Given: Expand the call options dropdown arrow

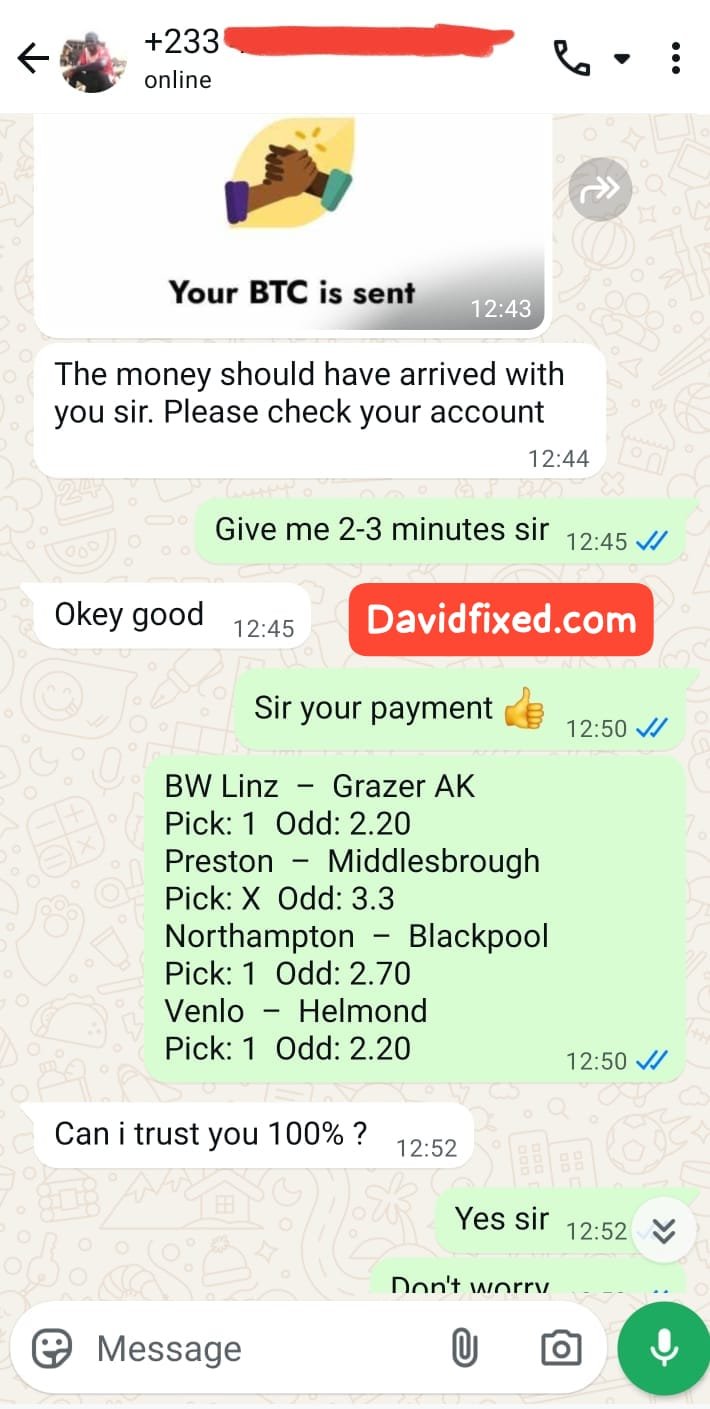Looking at the screenshot, I should (622, 59).
